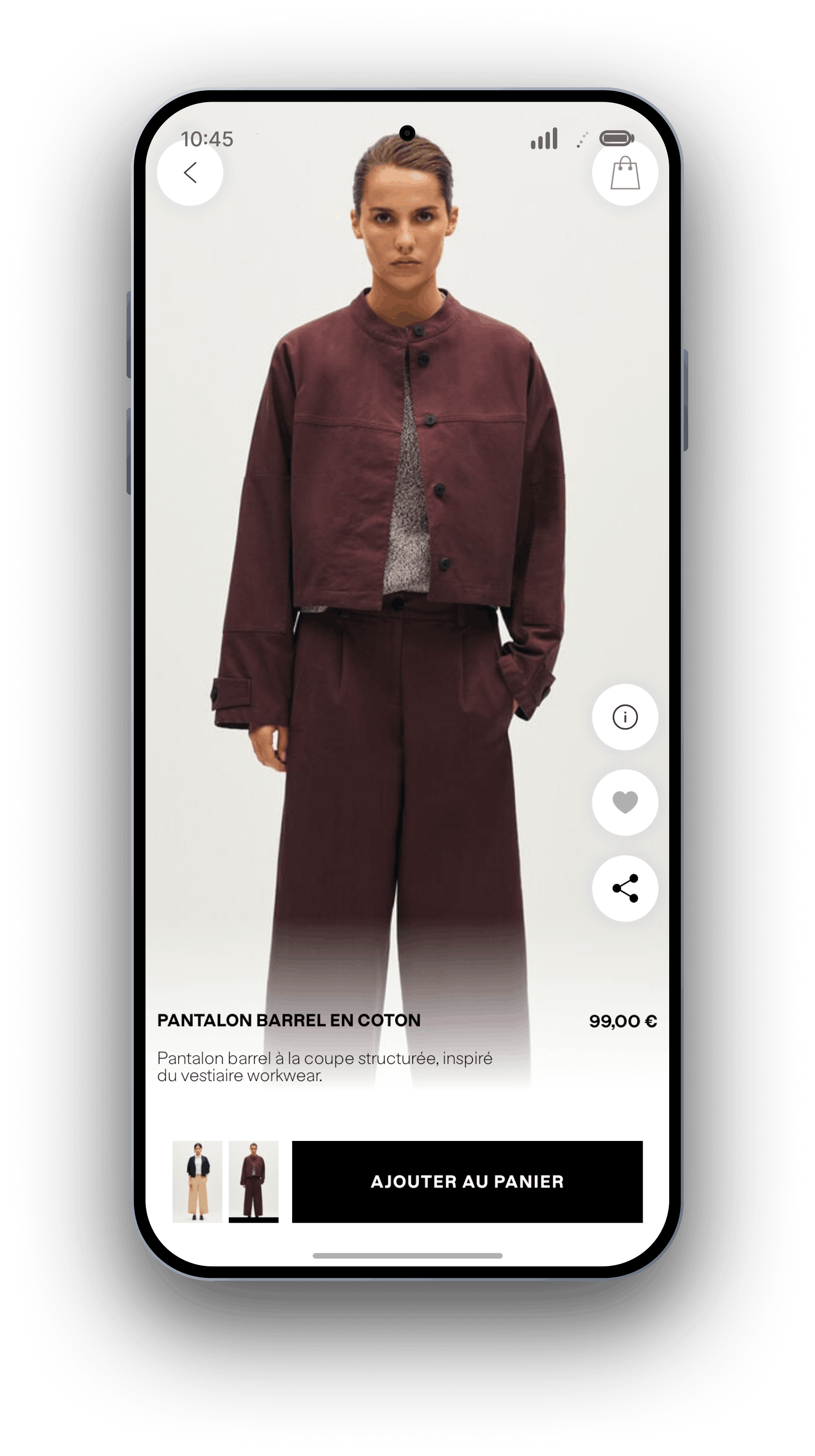Select the beige color variant thumbnail
The width and height of the screenshot is (815, 1456).
(x=197, y=1181)
